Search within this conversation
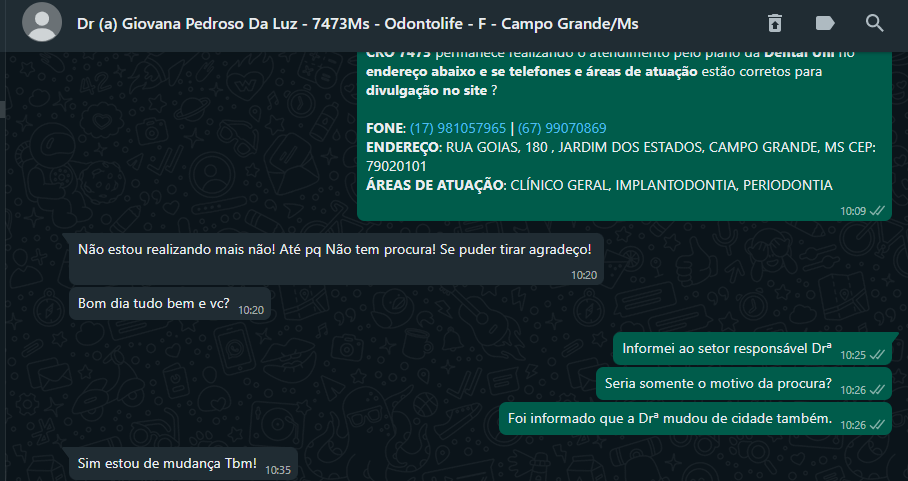The image size is (908, 481). pyautogui.click(x=874, y=23)
